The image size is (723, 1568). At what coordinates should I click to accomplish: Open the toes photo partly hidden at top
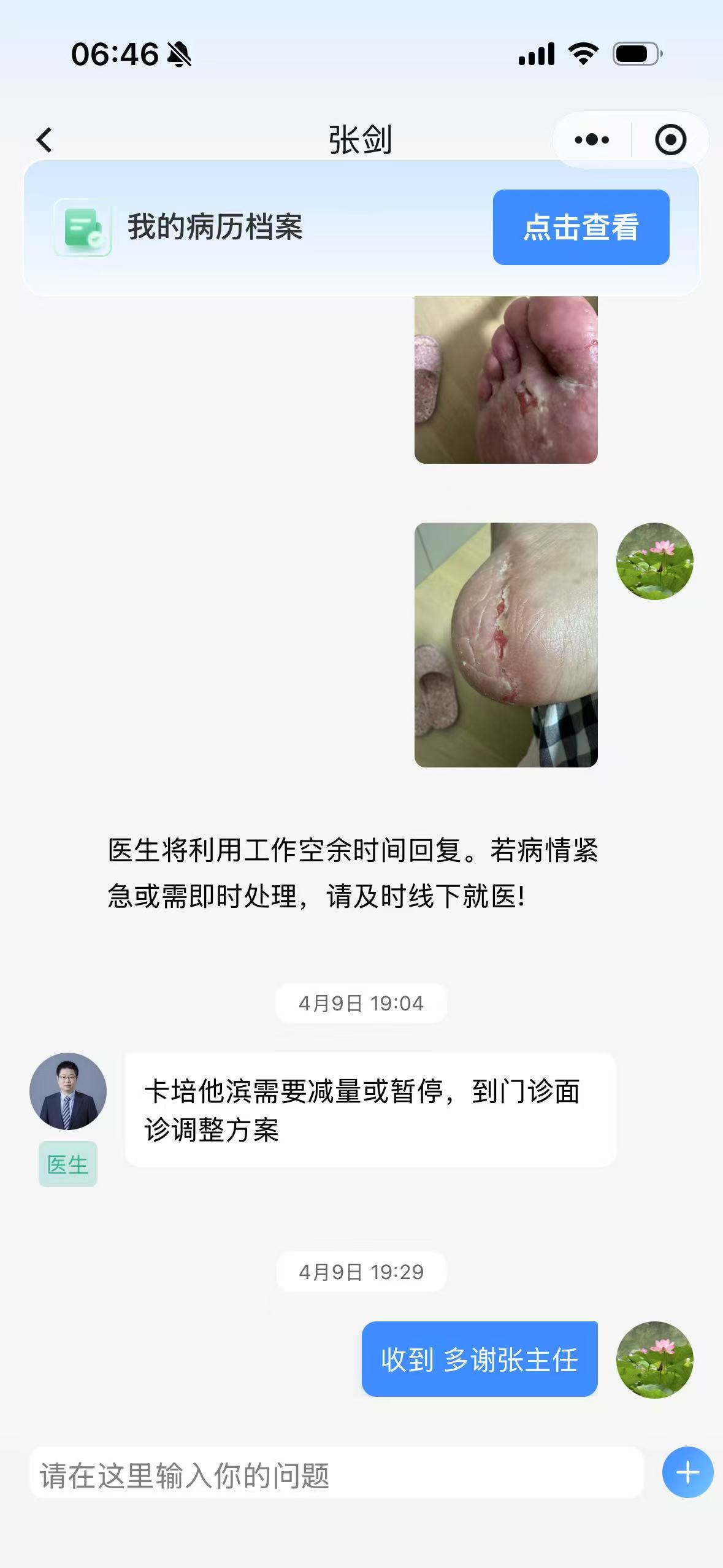(x=506, y=379)
